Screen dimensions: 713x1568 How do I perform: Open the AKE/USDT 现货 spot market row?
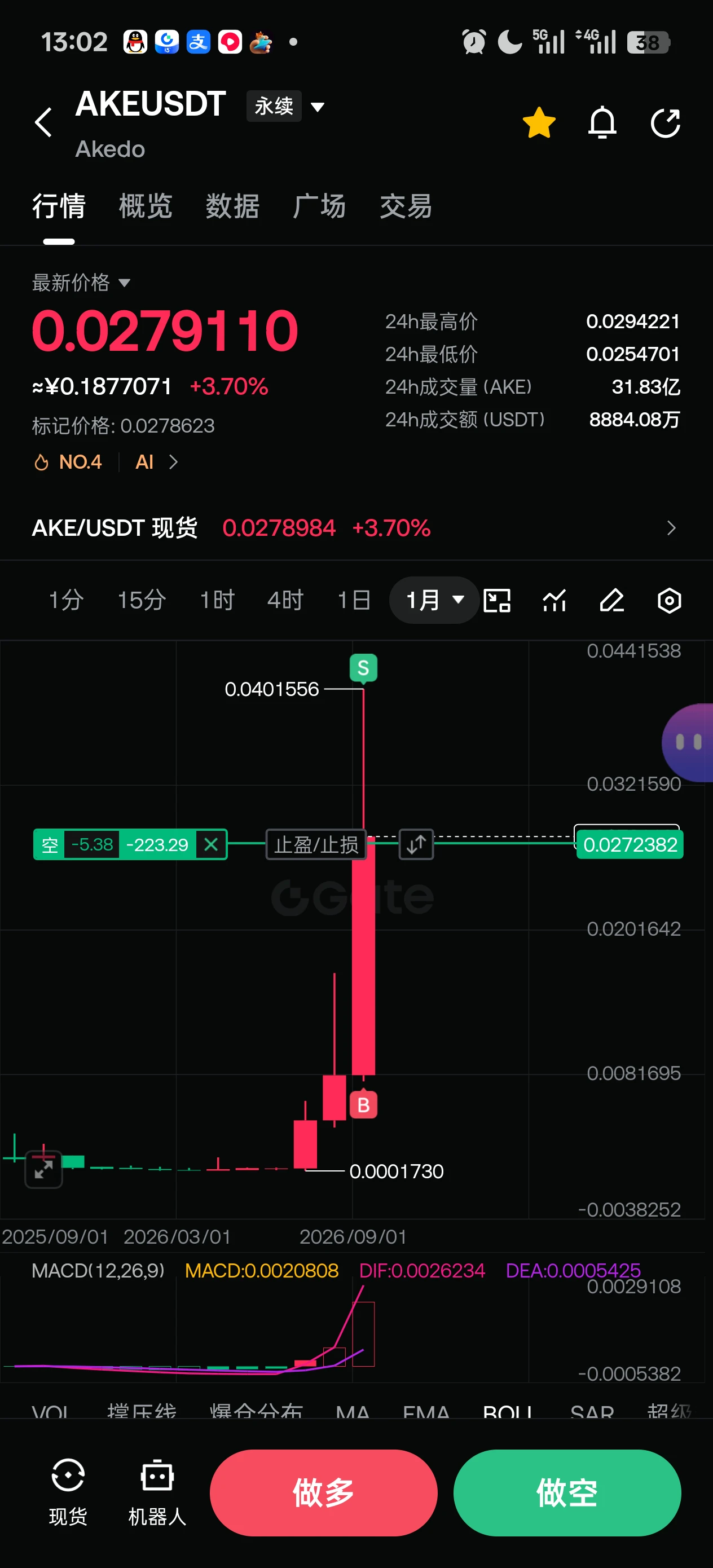pyautogui.click(x=356, y=528)
